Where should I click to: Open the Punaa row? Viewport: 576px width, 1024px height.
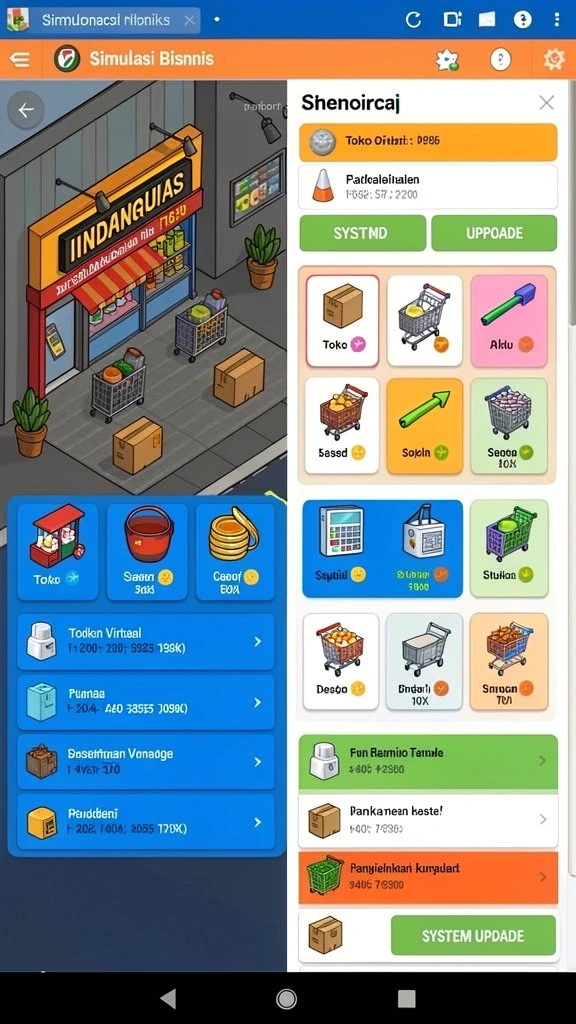point(146,702)
